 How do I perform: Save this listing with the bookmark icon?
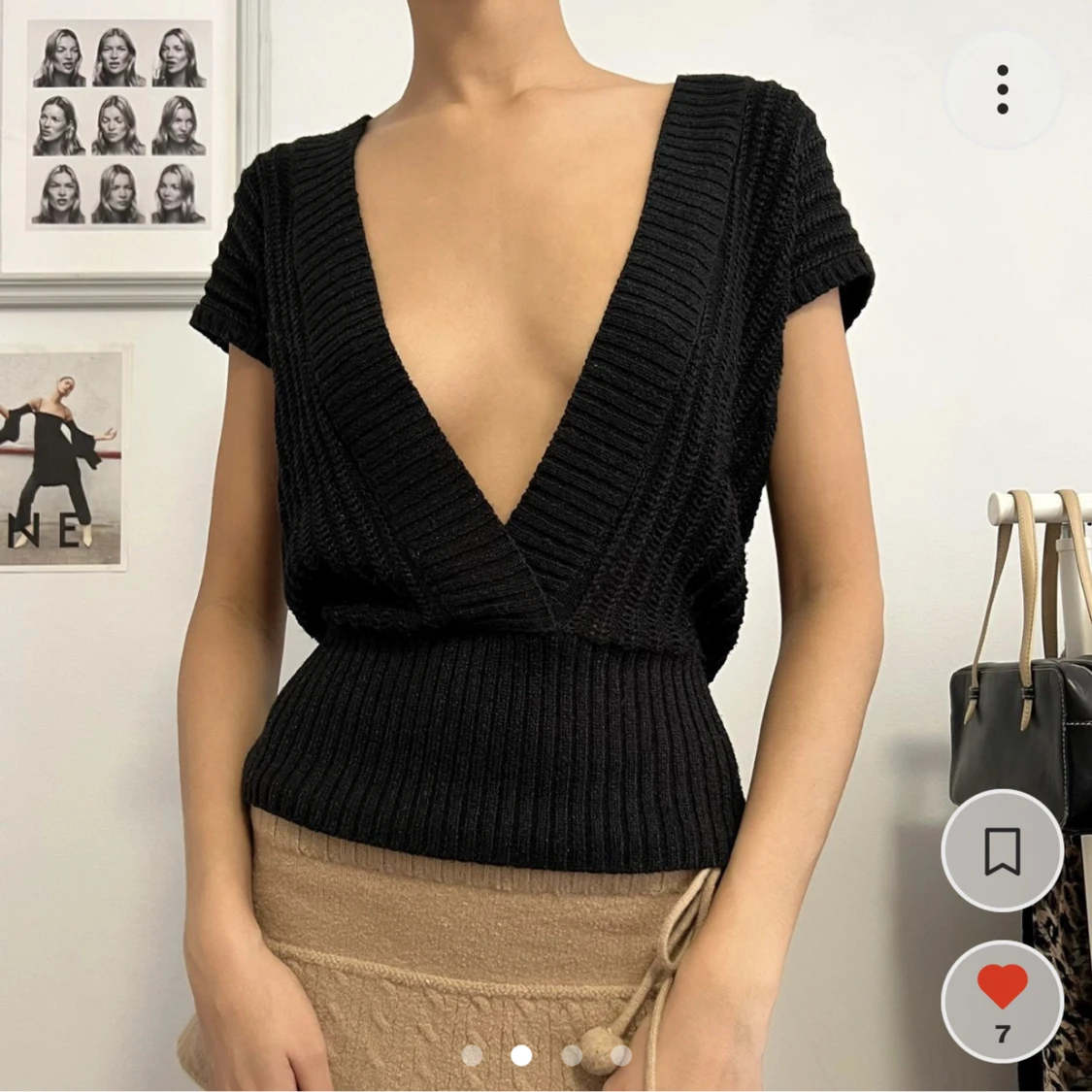point(1002,851)
